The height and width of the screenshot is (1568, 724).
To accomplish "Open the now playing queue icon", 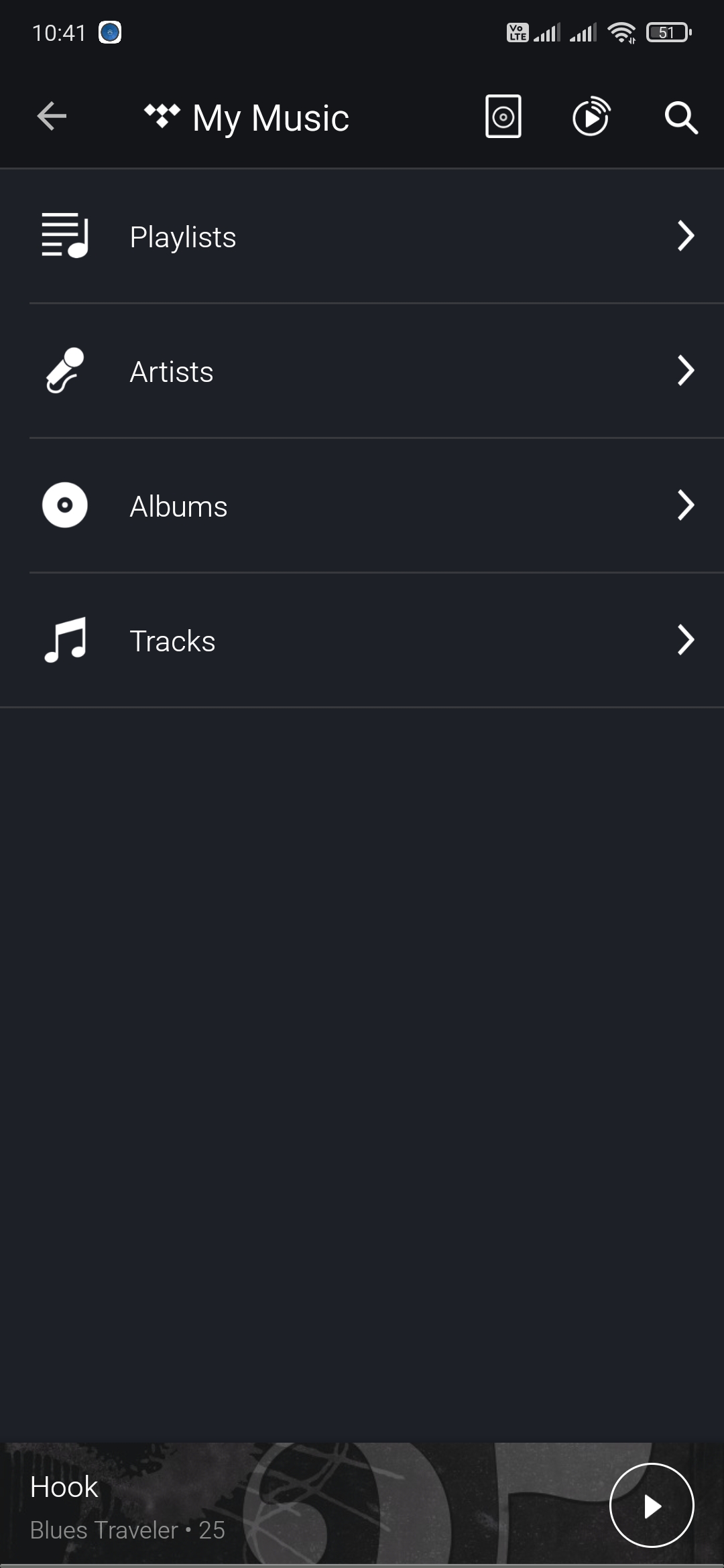I will tap(591, 117).
